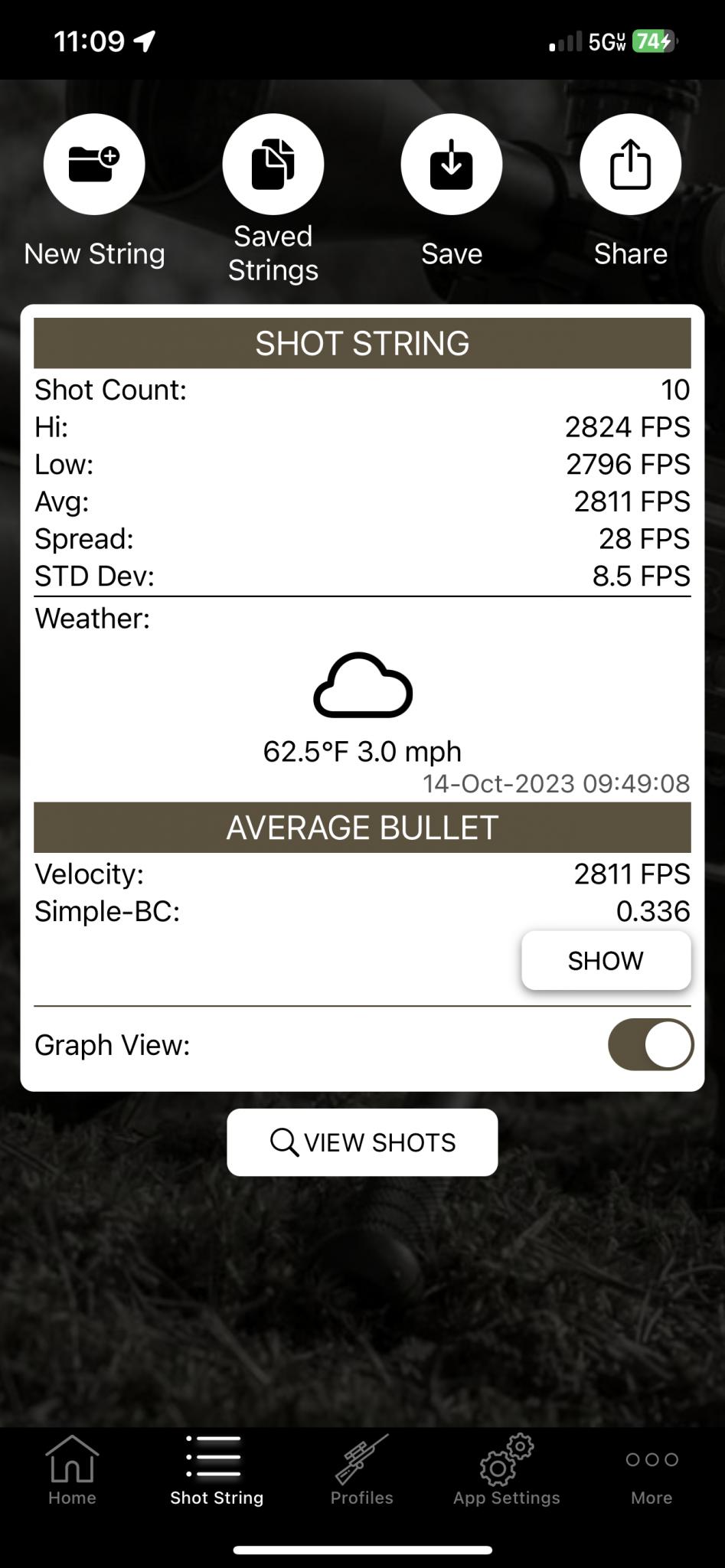Go to the Home tab
The width and height of the screenshot is (725, 1568).
click(72, 1470)
